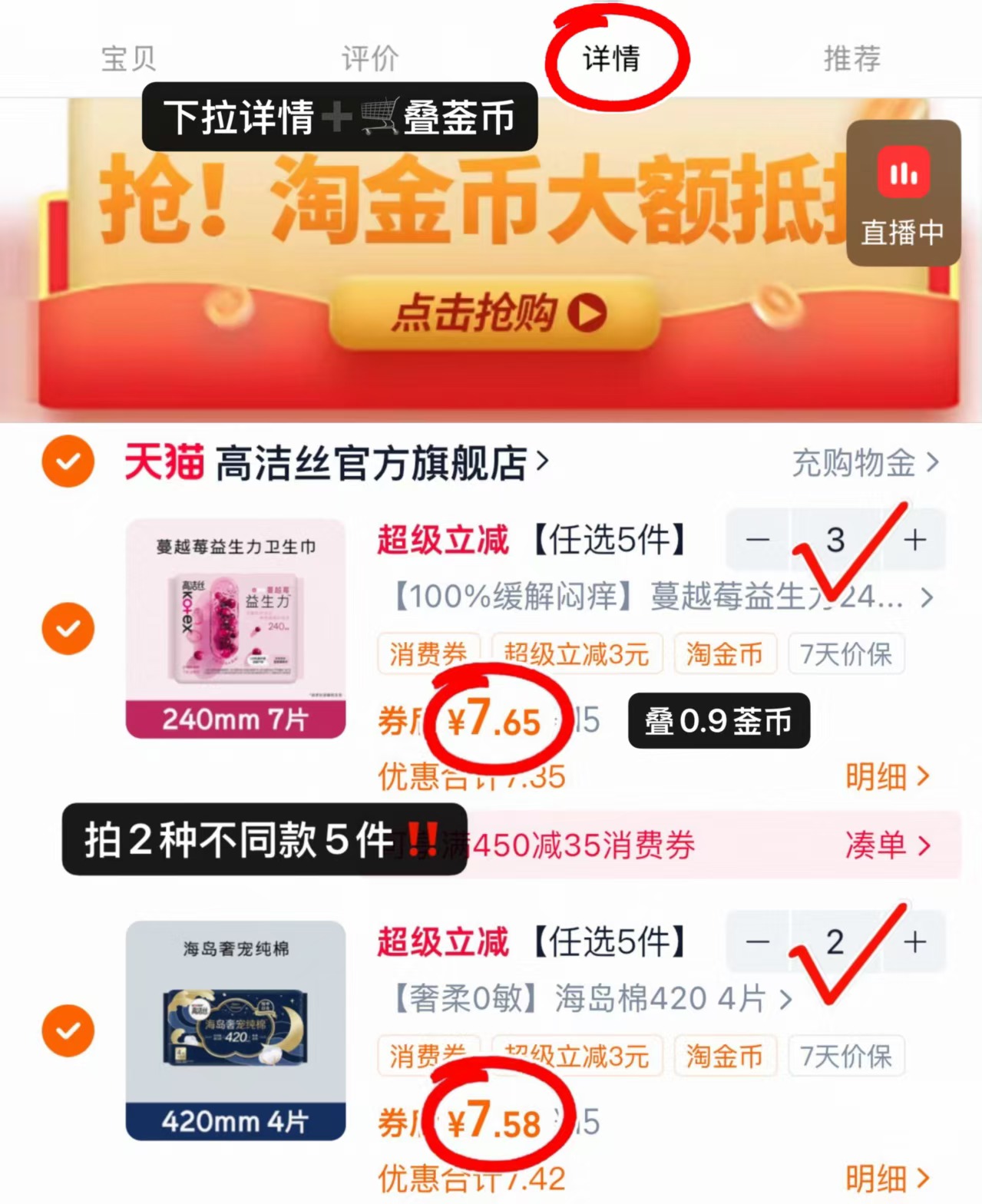
Task: Toggle selection of 高洁丝 store checkbox
Action: (67, 461)
